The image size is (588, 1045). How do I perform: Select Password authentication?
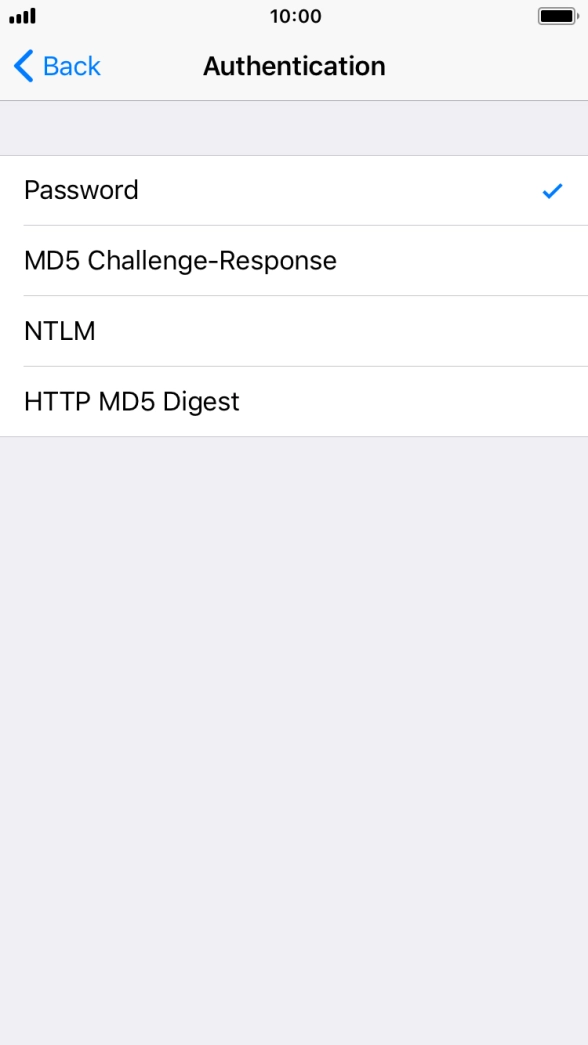(294, 191)
